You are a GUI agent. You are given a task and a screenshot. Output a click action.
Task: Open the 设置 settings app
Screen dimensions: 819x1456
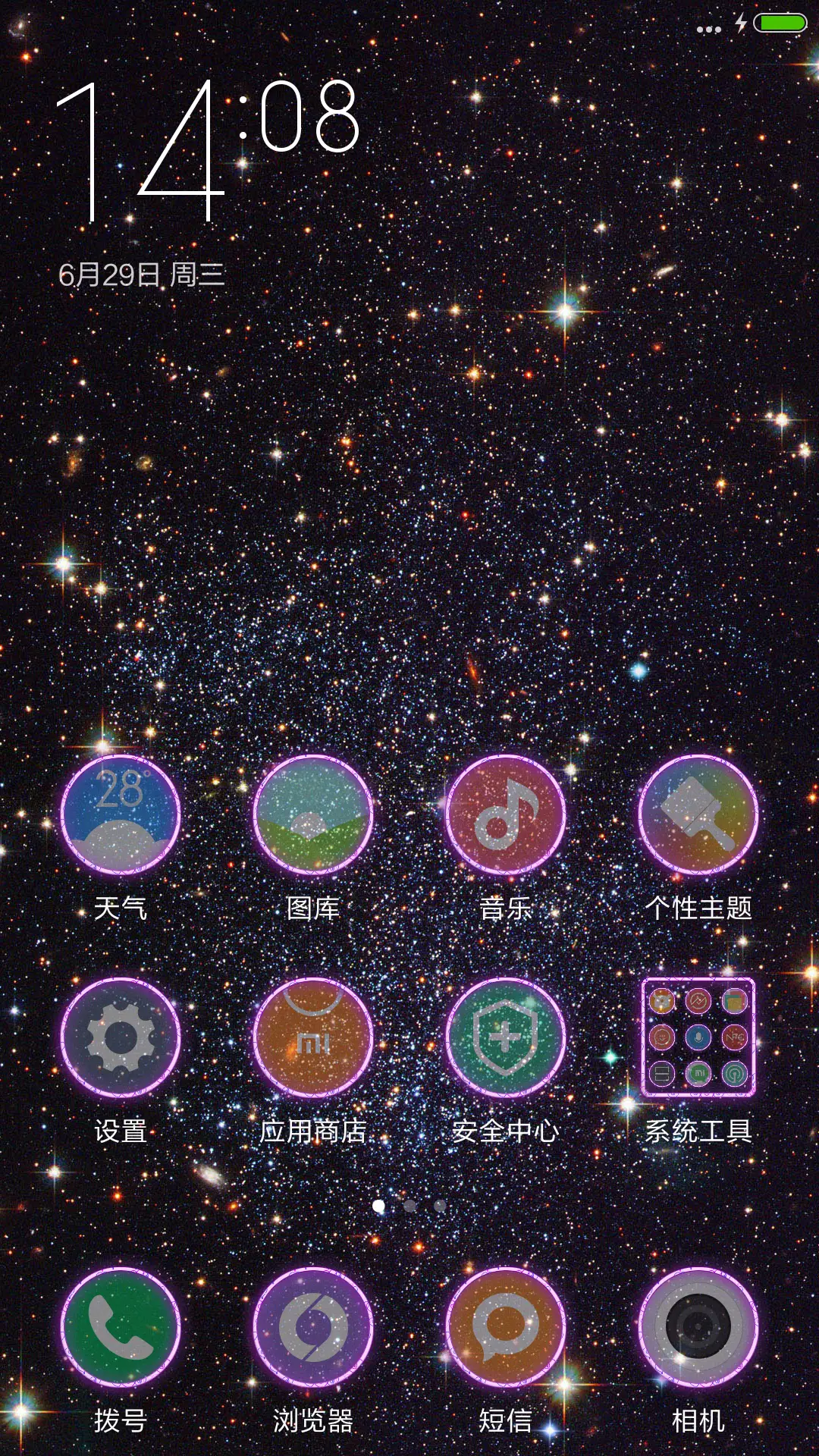[x=121, y=1039]
